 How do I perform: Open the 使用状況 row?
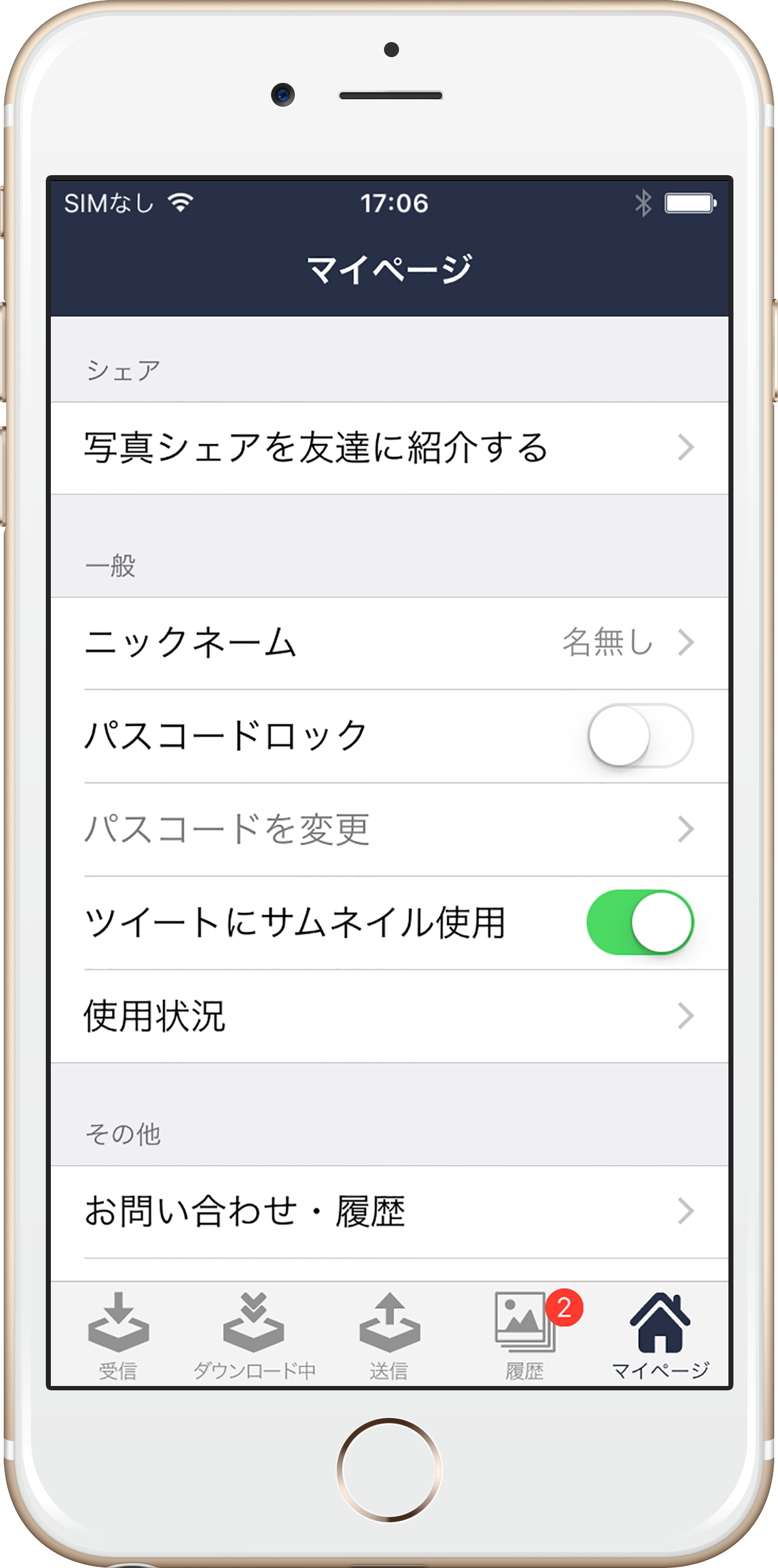(x=390, y=1016)
